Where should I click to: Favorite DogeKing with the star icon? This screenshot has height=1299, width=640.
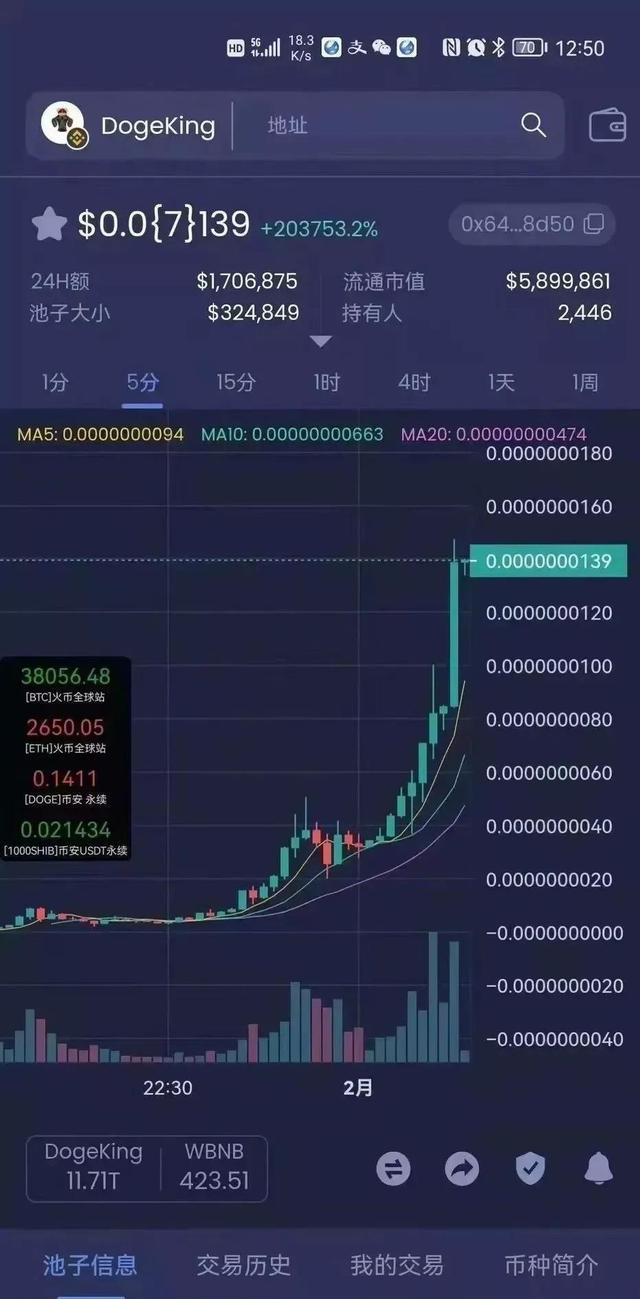pyautogui.click(x=49, y=224)
